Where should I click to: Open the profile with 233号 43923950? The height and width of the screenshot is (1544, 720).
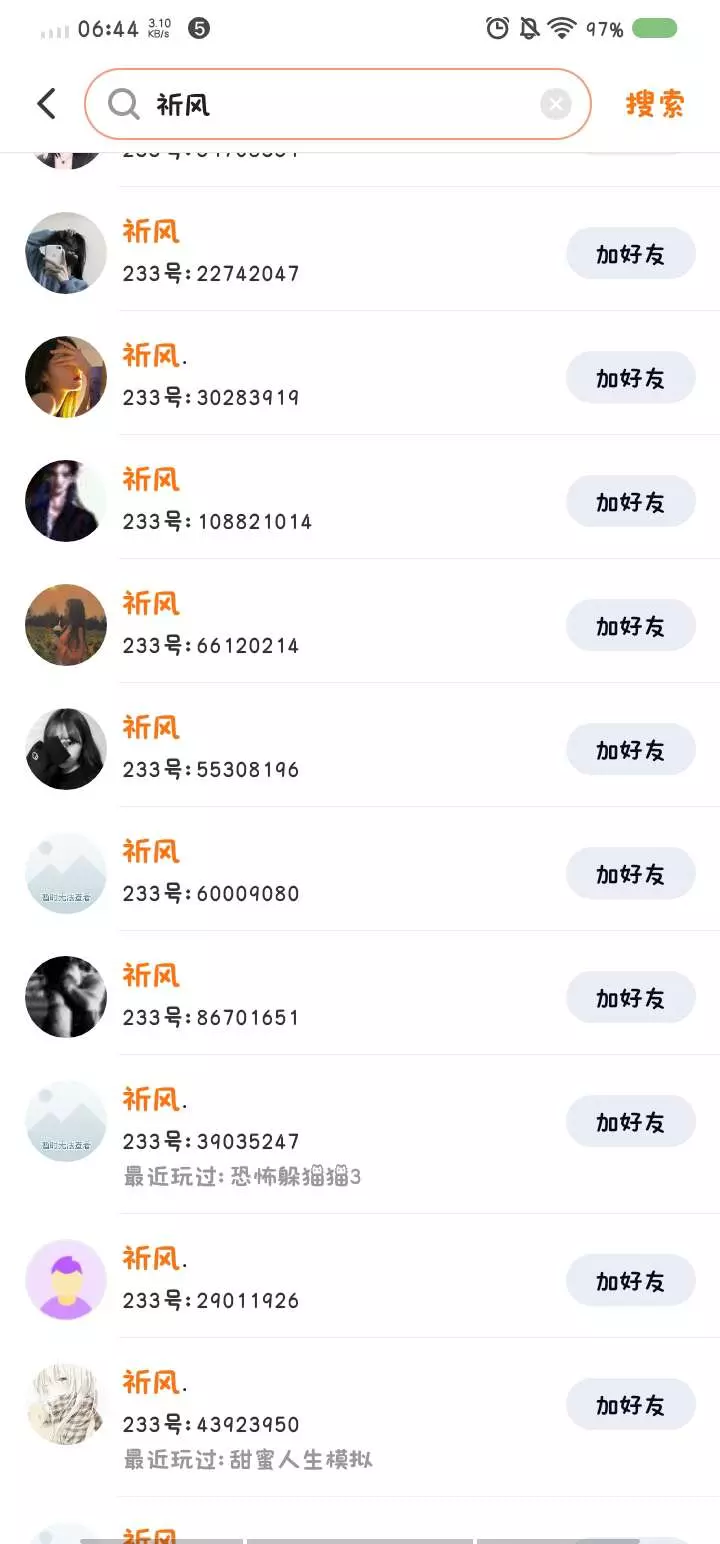tap(300, 1405)
